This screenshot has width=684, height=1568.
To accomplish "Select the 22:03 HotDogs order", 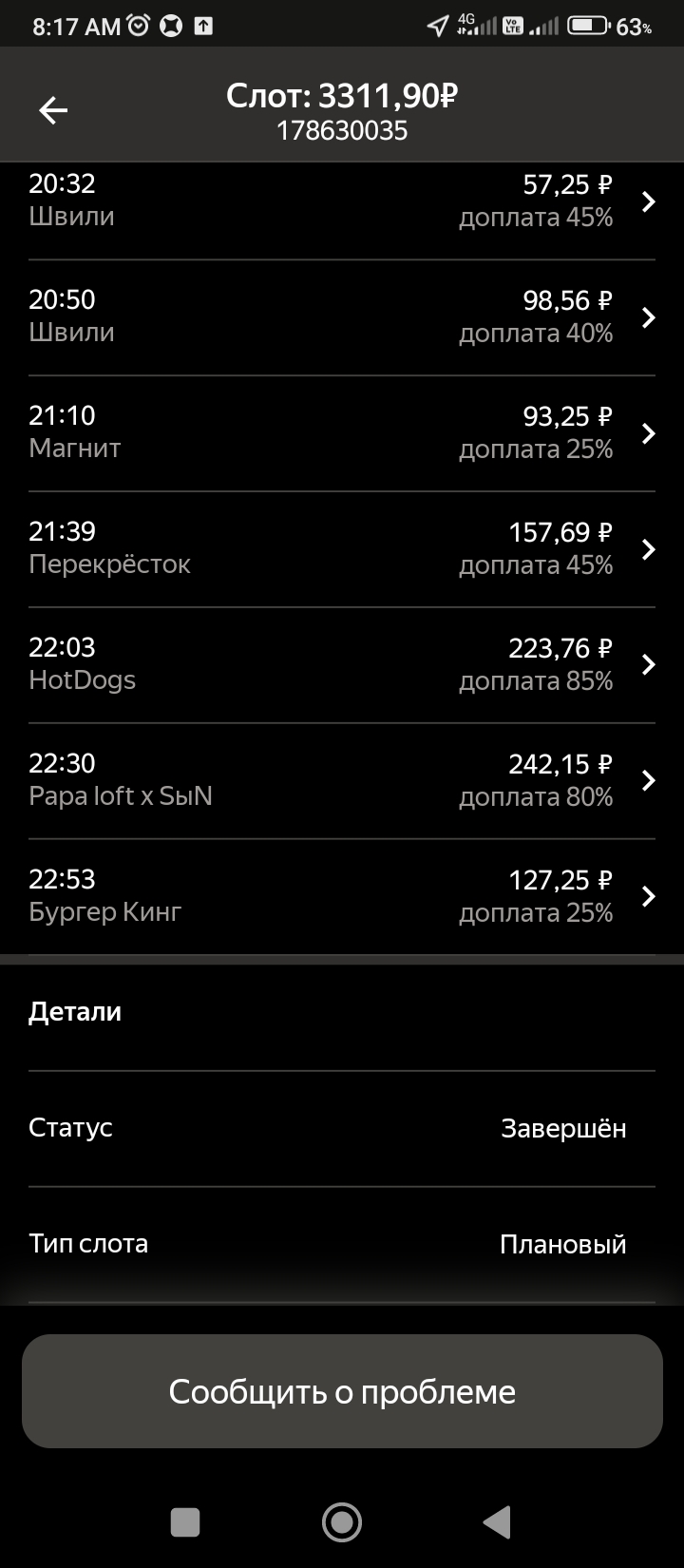I will point(342,664).
